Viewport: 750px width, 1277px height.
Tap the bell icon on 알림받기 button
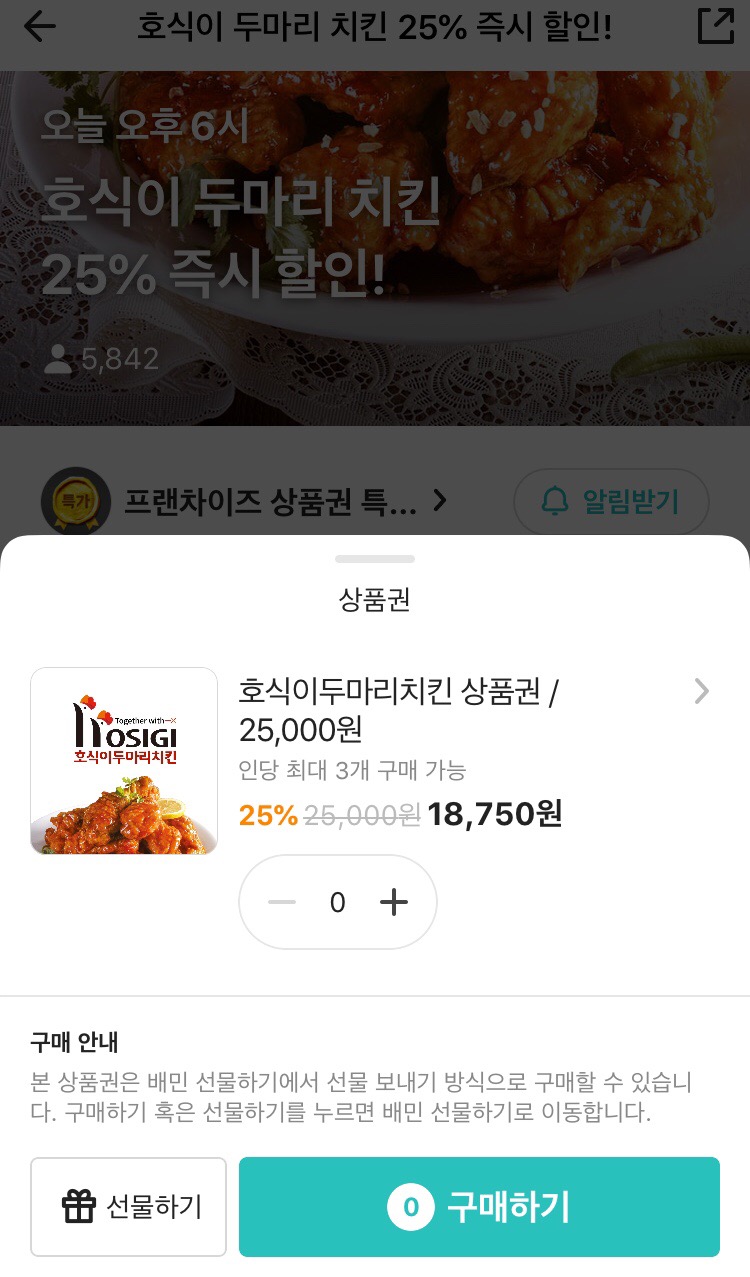554,502
